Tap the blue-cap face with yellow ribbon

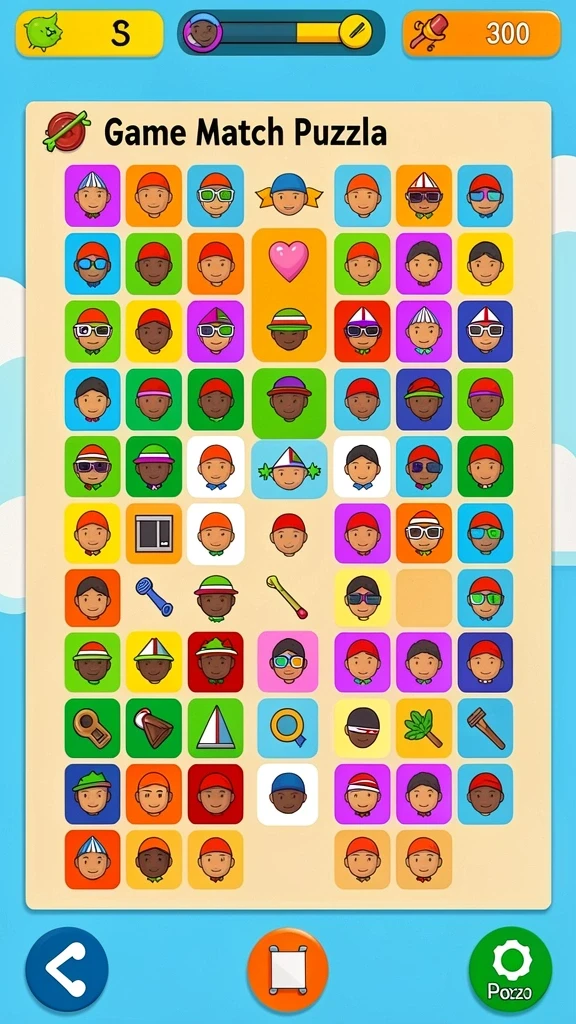click(x=289, y=194)
